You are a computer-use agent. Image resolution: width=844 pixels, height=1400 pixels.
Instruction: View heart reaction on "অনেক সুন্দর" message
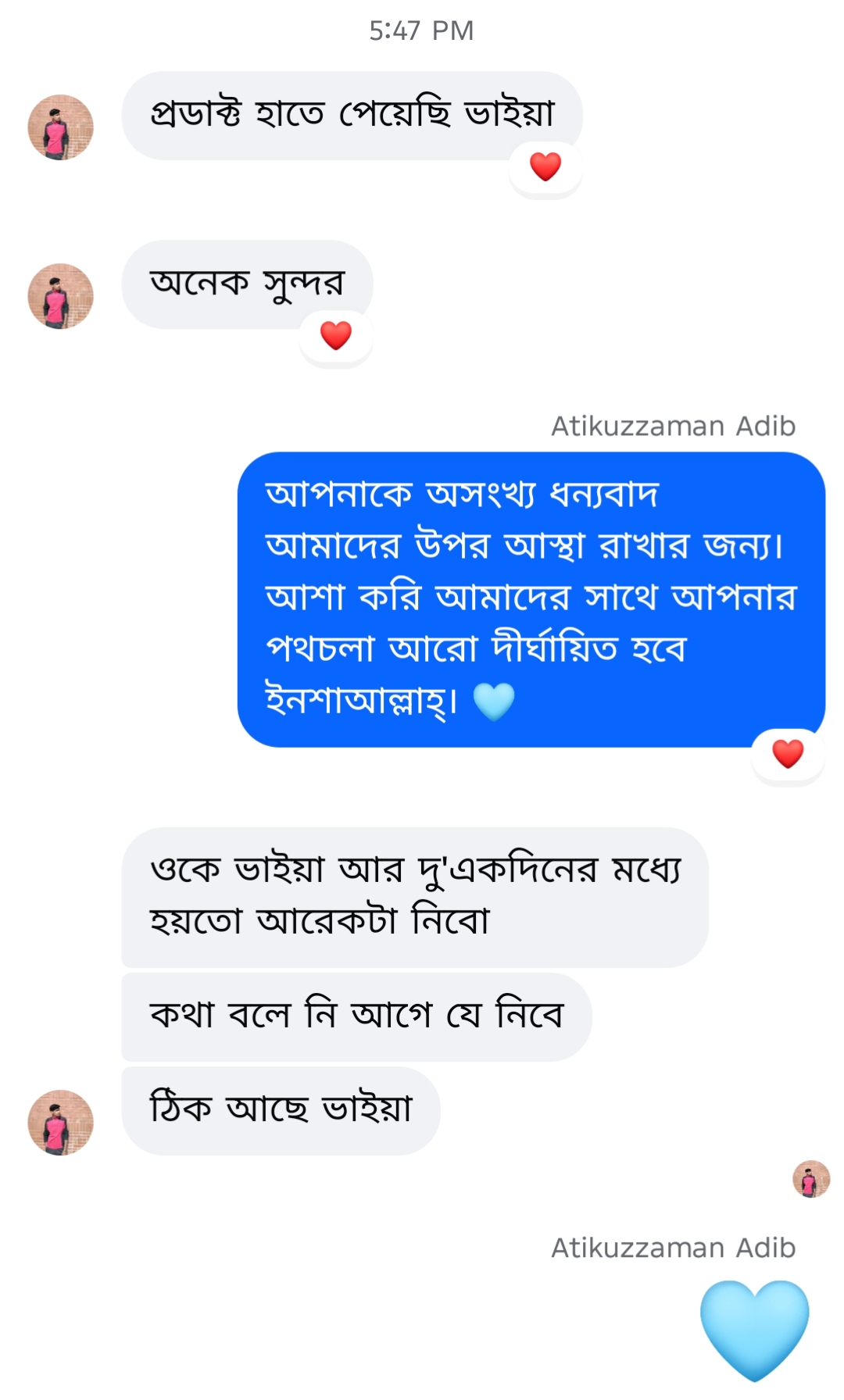point(336,336)
